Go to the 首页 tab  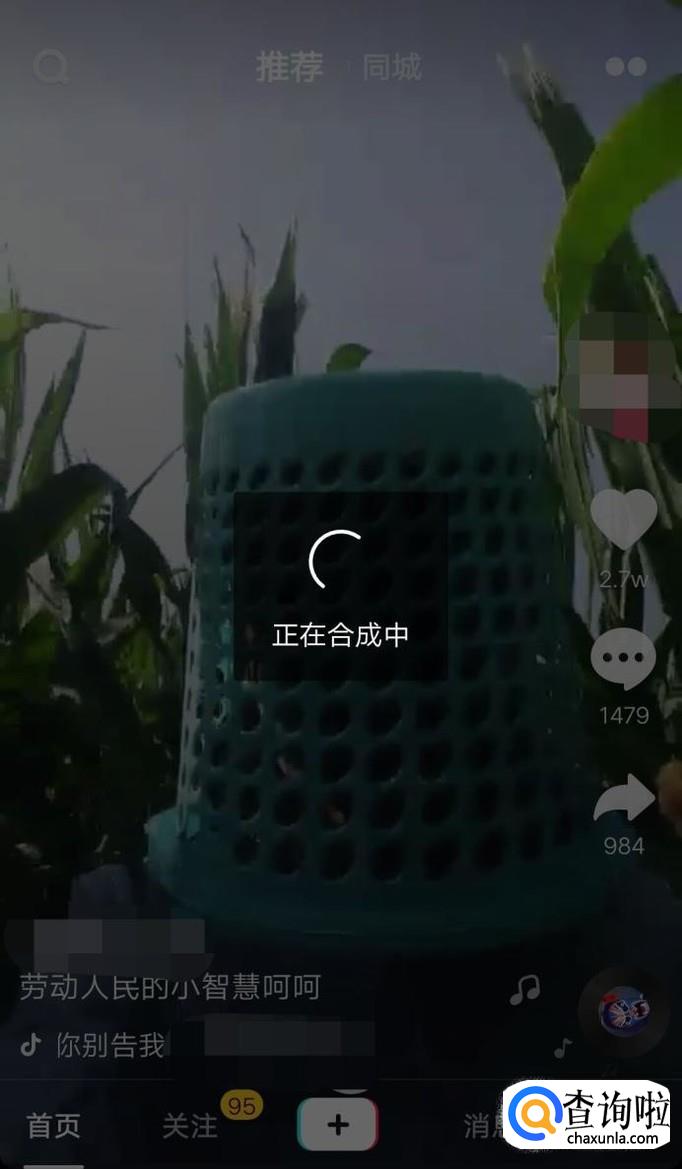coord(53,1125)
